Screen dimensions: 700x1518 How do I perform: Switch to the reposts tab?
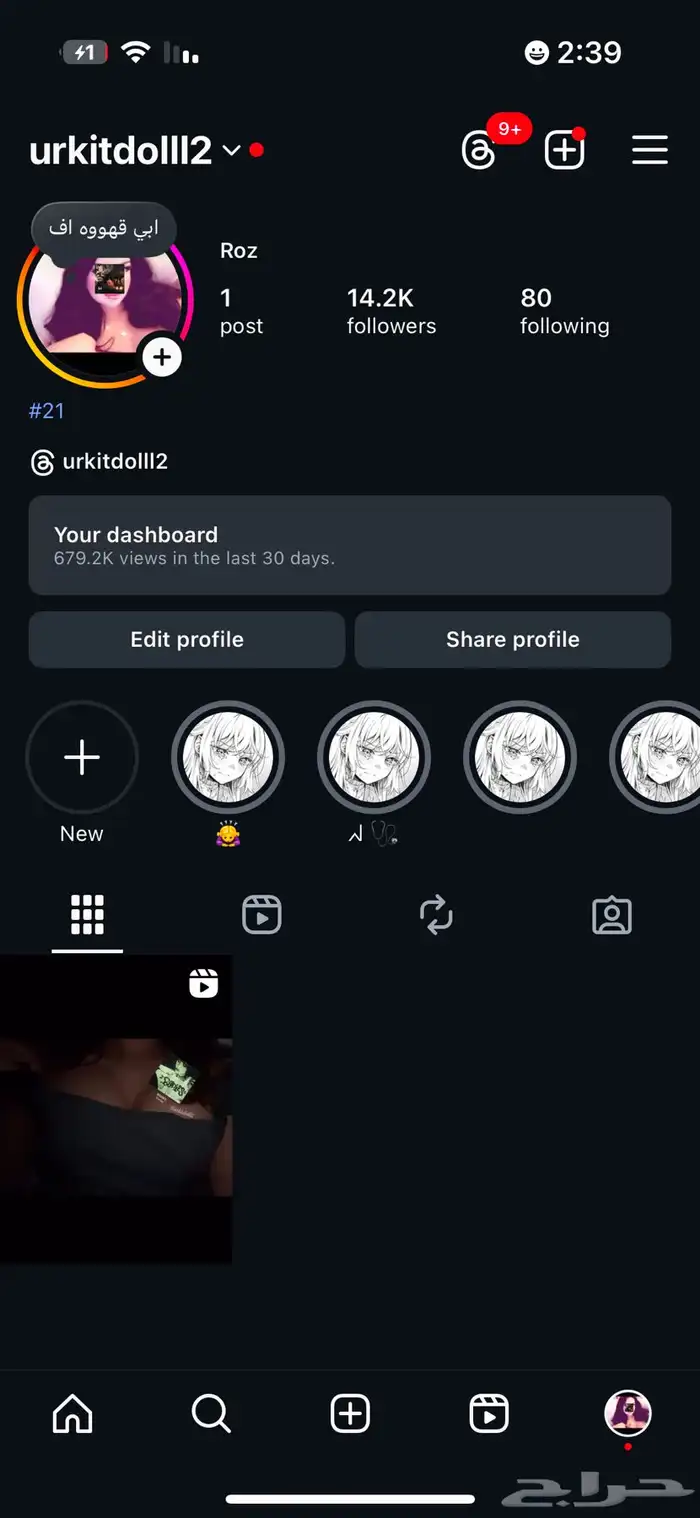[x=437, y=915]
